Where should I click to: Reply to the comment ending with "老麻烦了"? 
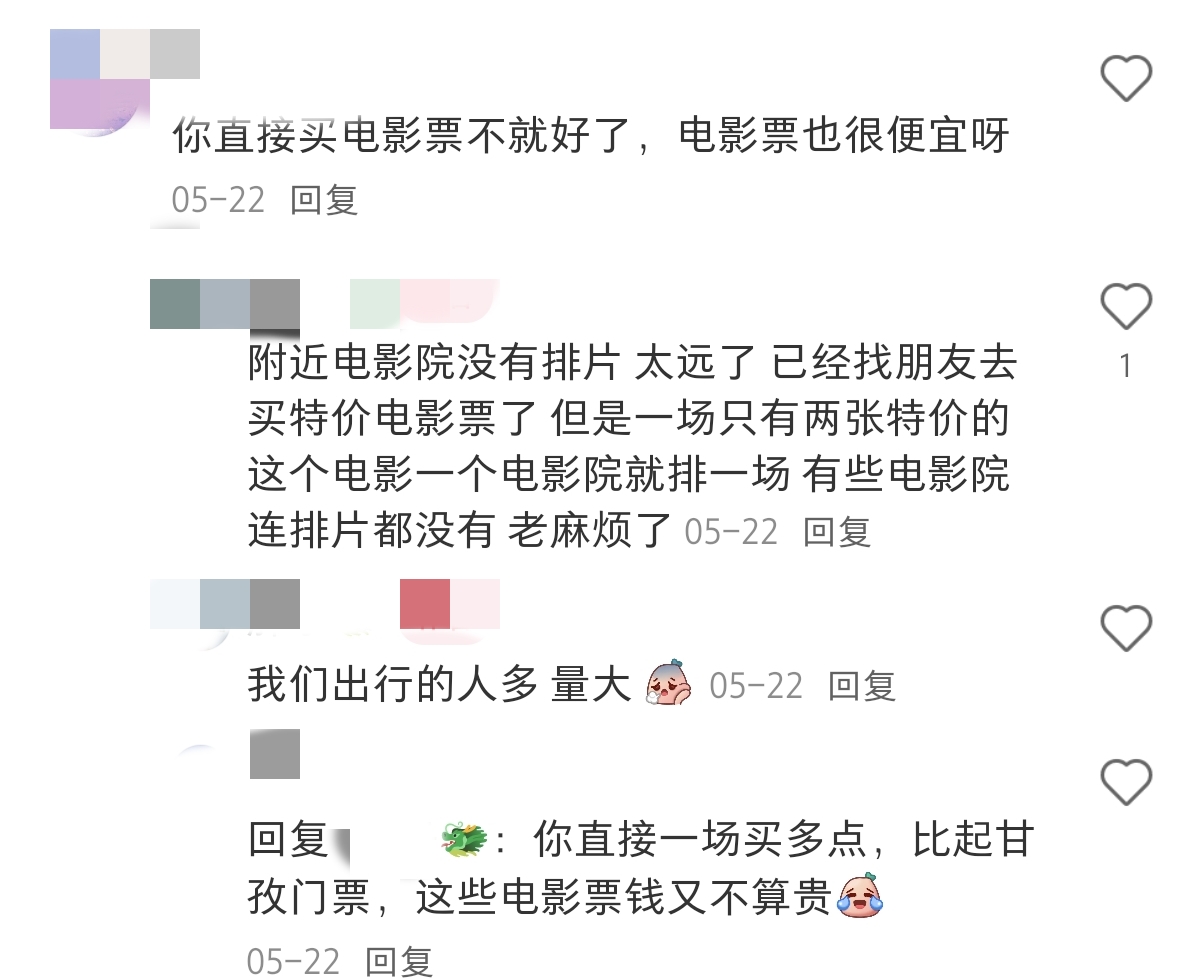837,532
